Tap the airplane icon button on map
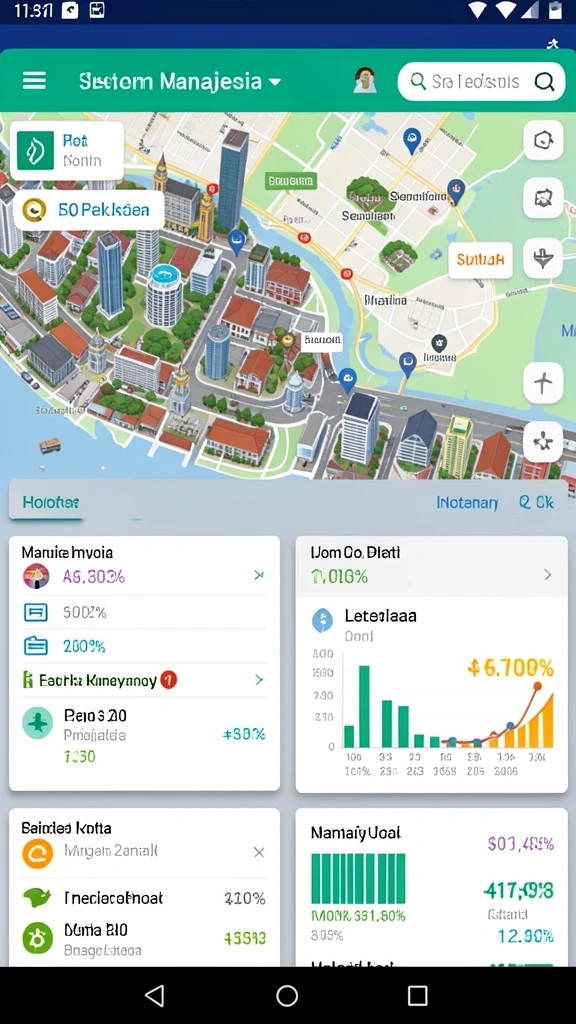Screen dimensions: 576x1024 543,258
